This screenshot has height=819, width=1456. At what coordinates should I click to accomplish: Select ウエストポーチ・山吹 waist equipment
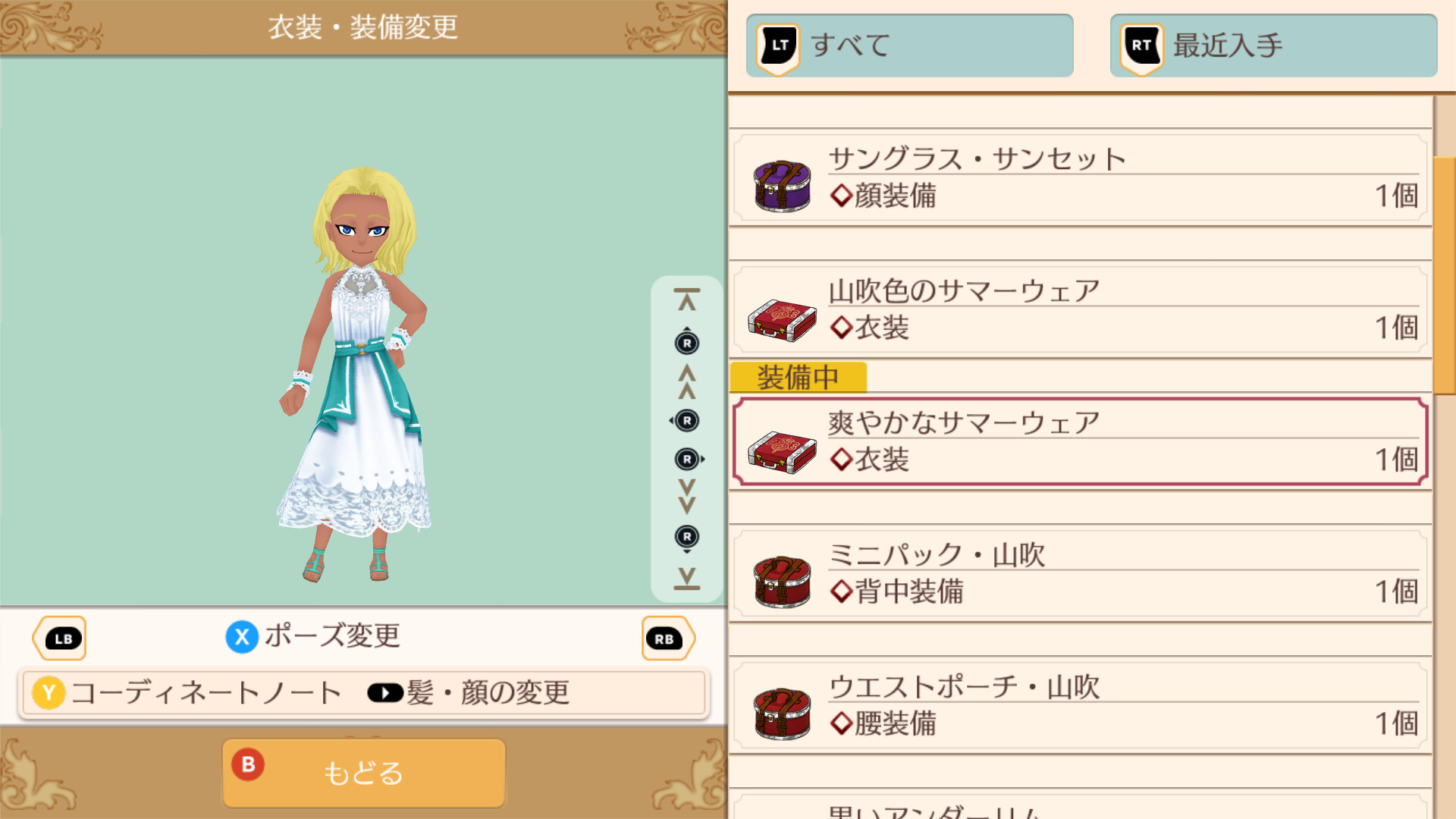[x=1080, y=706]
